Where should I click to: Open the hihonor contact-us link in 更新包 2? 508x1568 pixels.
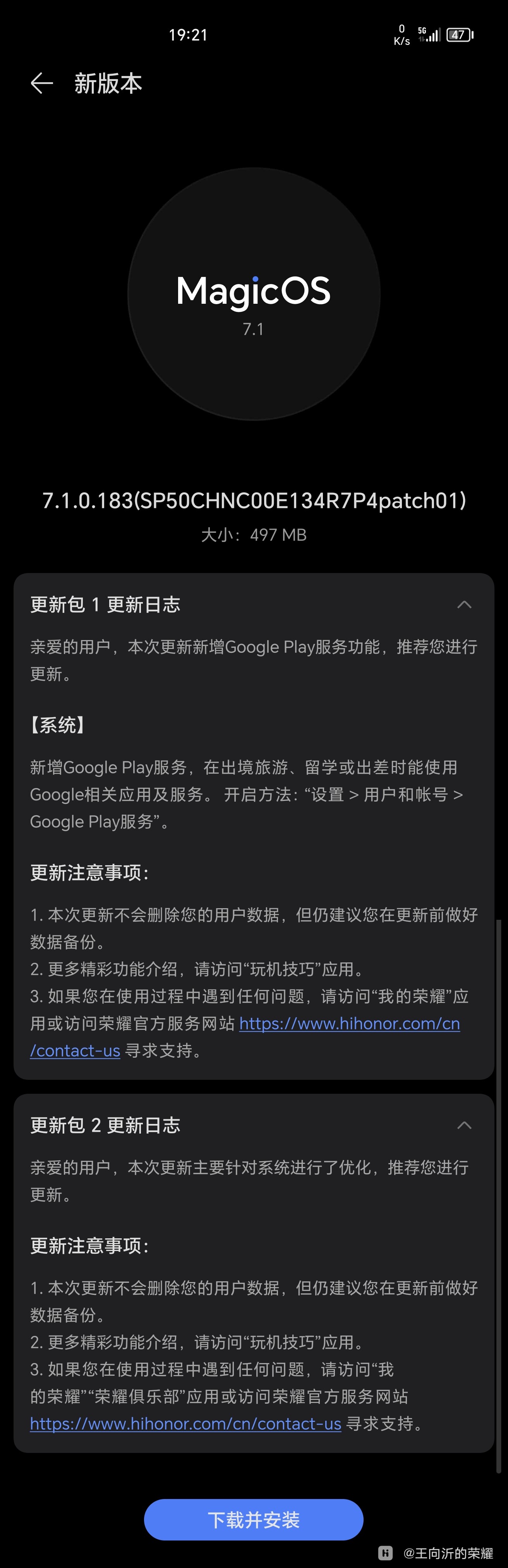tap(185, 1424)
